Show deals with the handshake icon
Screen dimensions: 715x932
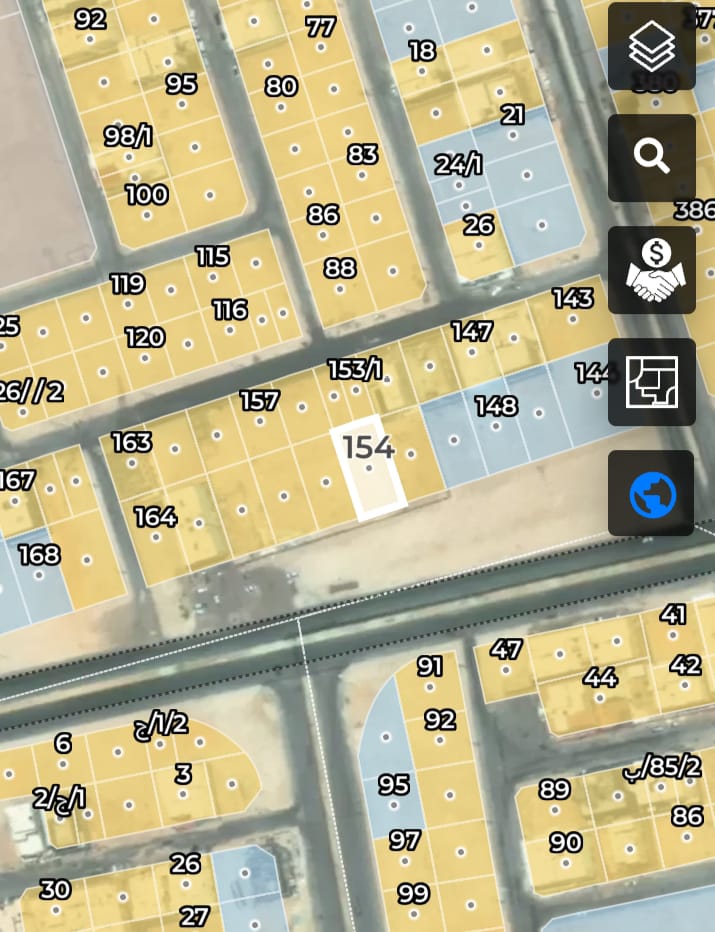652,270
